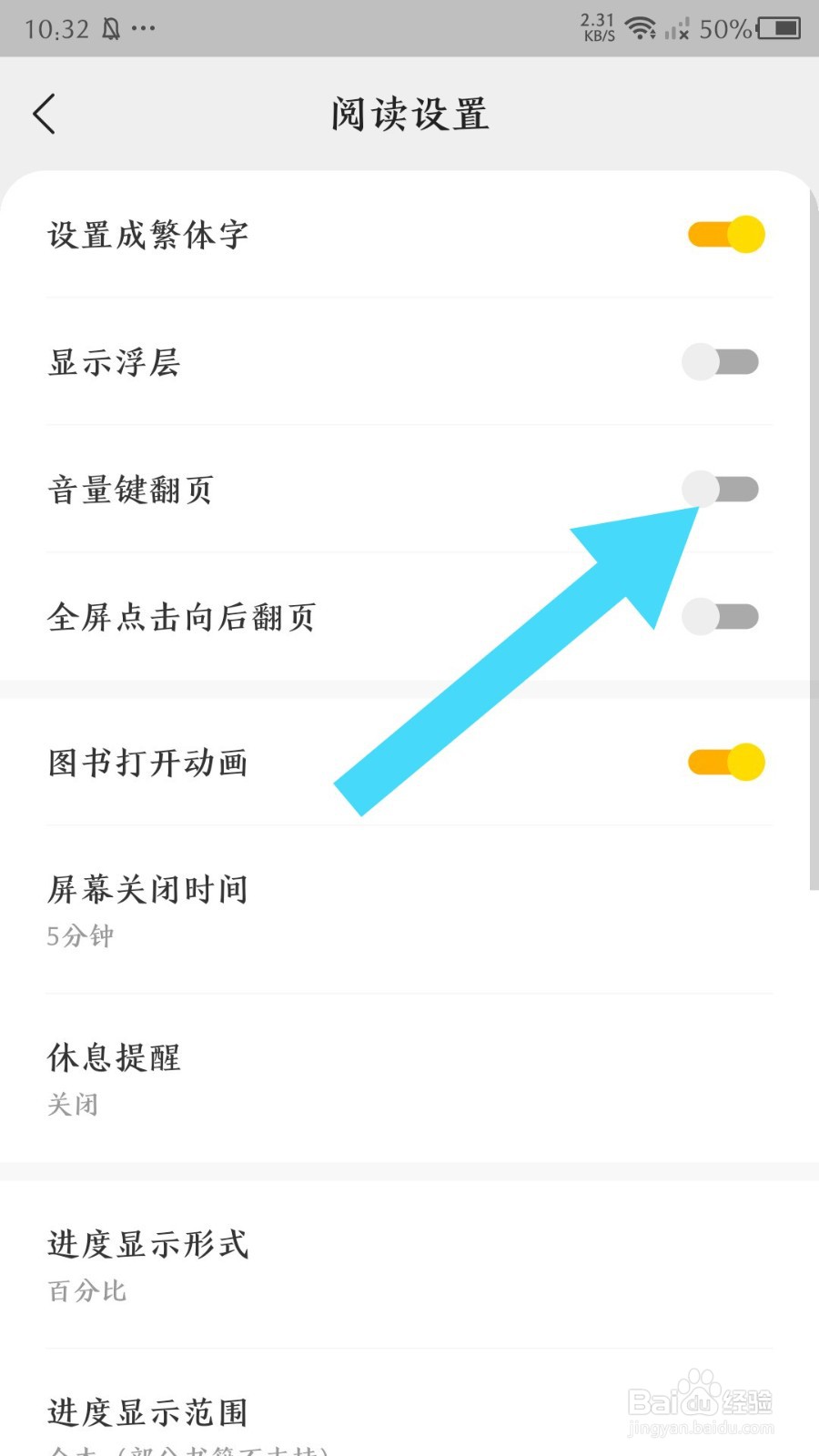Tap the network speed indicator showing 2.31 KB/S

pyautogui.click(x=596, y=27)
